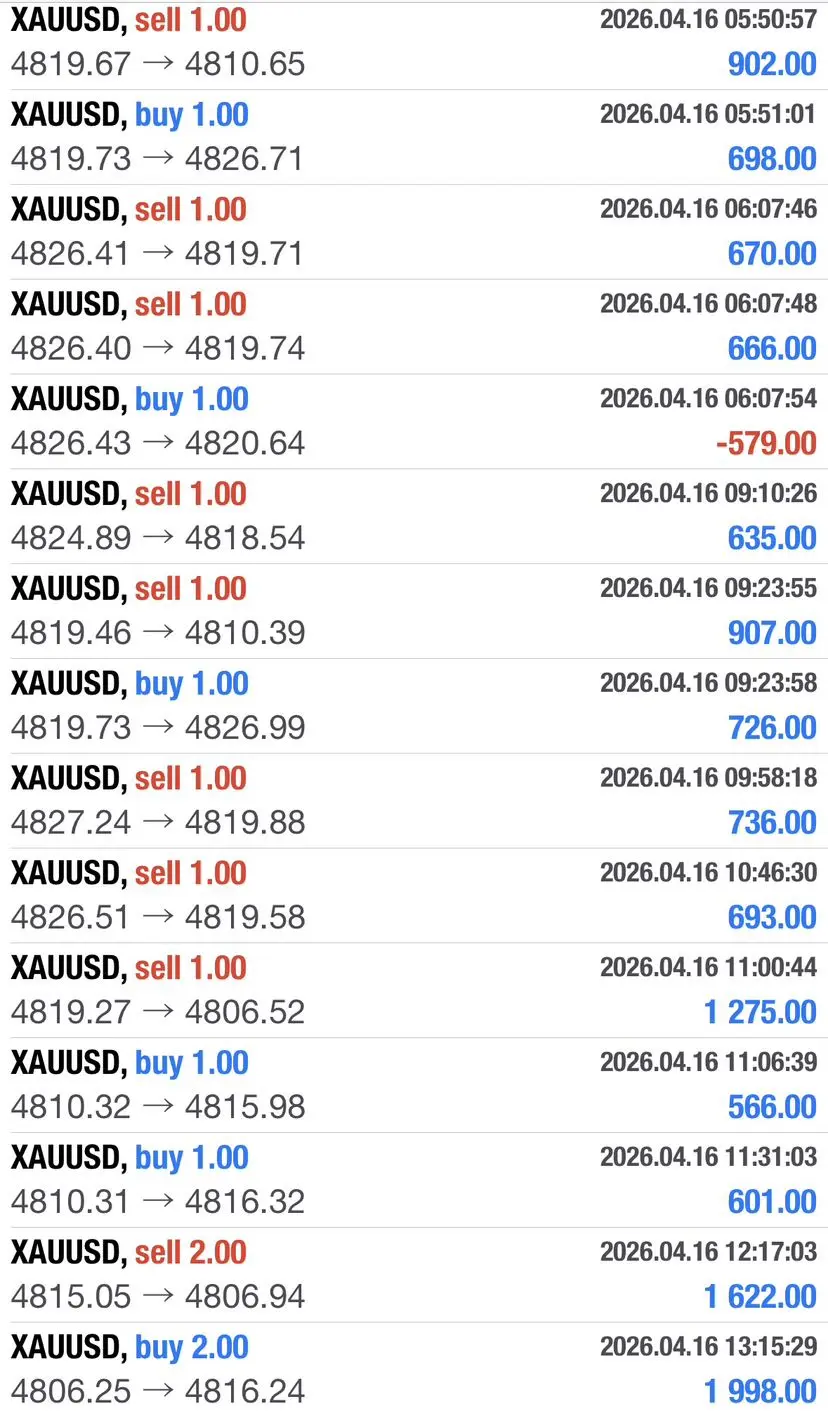This screenshot has width=828, height=1411.
Task: View the sell trade from 09:10:26
Action: coord(414,516)
